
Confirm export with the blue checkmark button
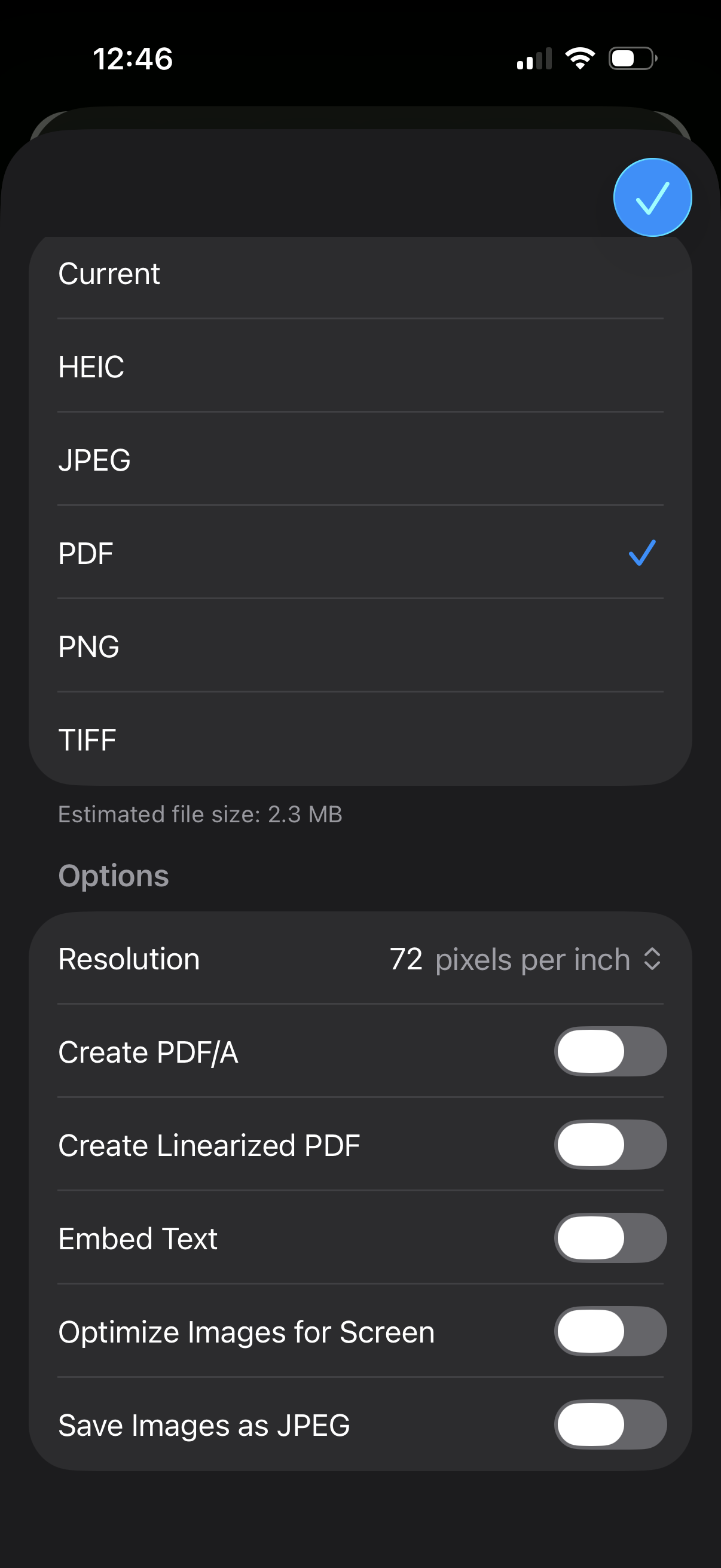tap(652, 197)
